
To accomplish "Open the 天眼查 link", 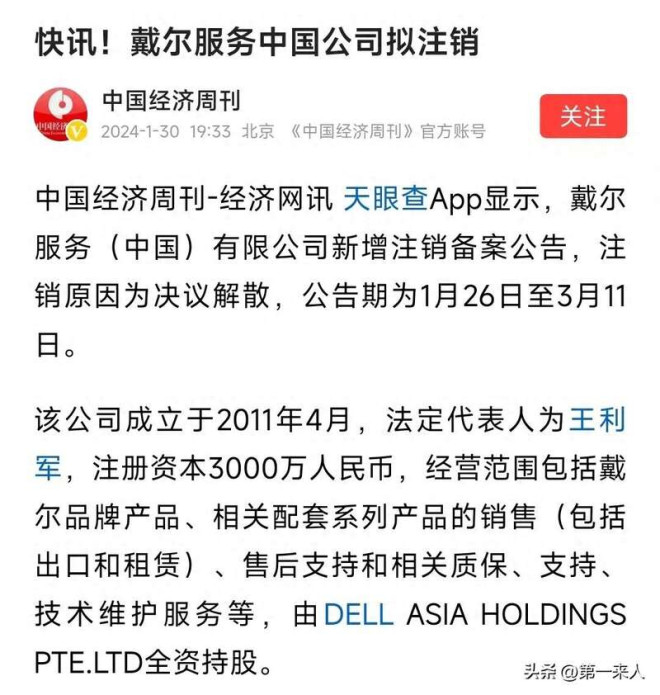I will 386,198.
